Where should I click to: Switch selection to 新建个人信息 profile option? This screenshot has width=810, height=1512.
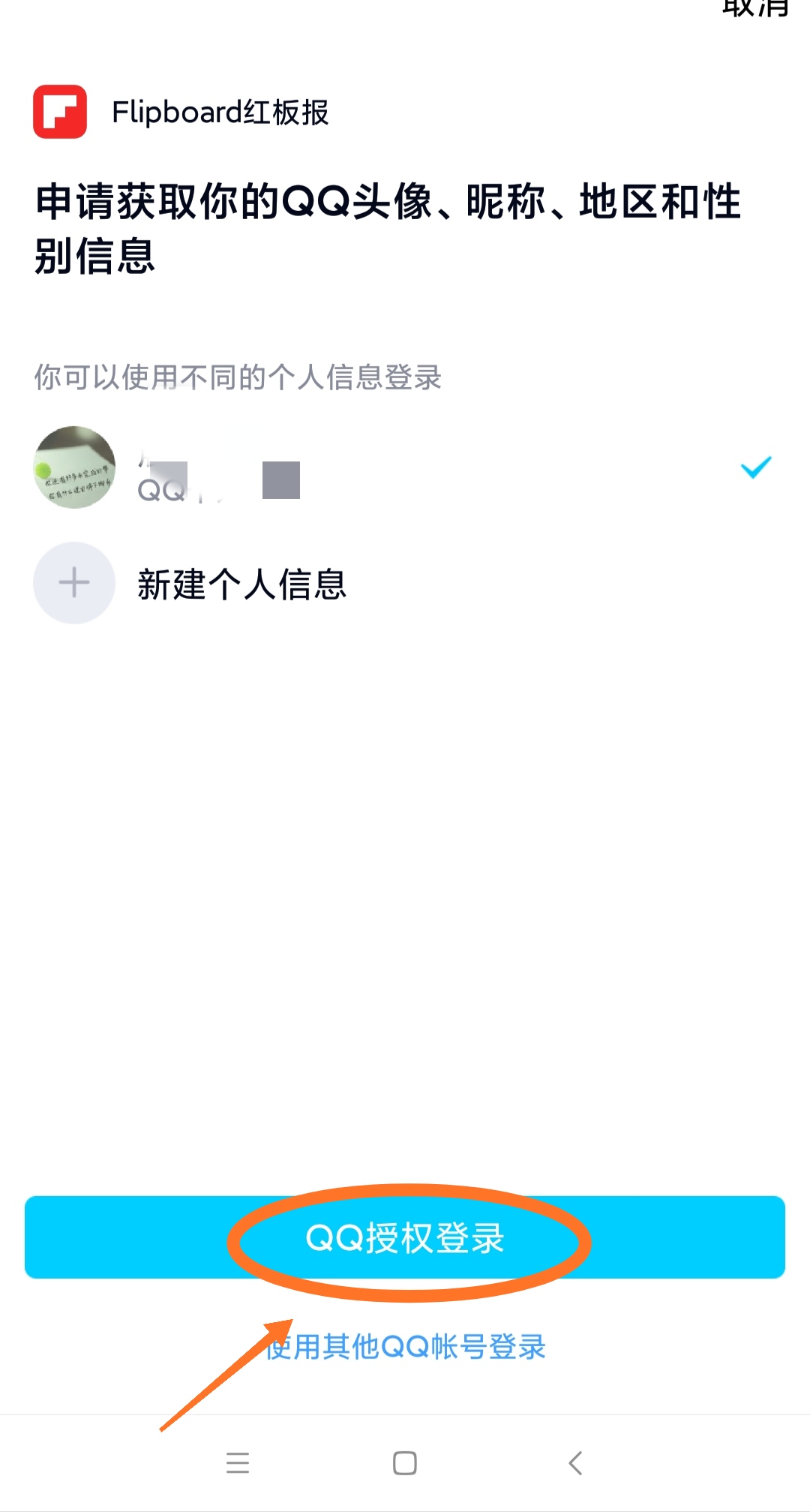tap(243, 585)
